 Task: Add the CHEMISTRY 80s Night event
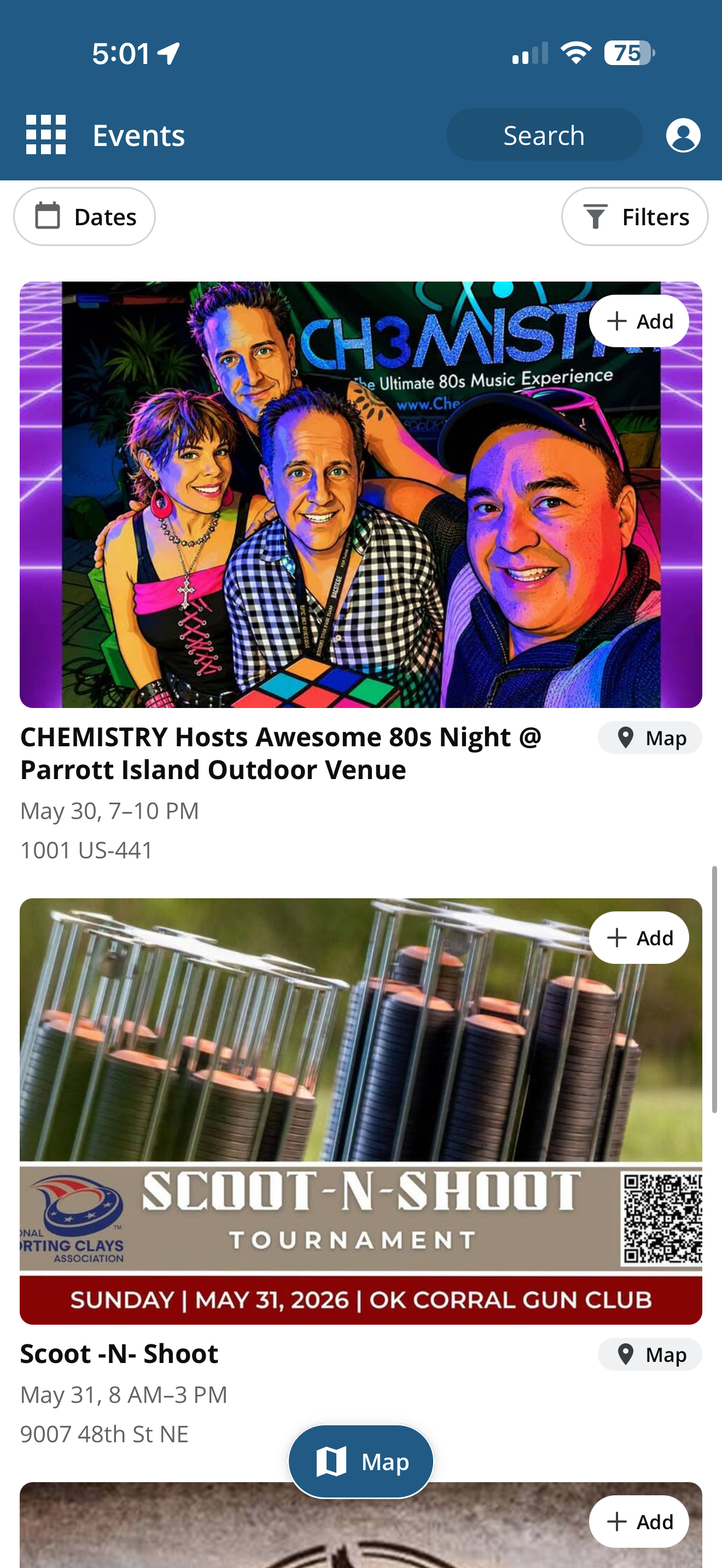(639, 321)
